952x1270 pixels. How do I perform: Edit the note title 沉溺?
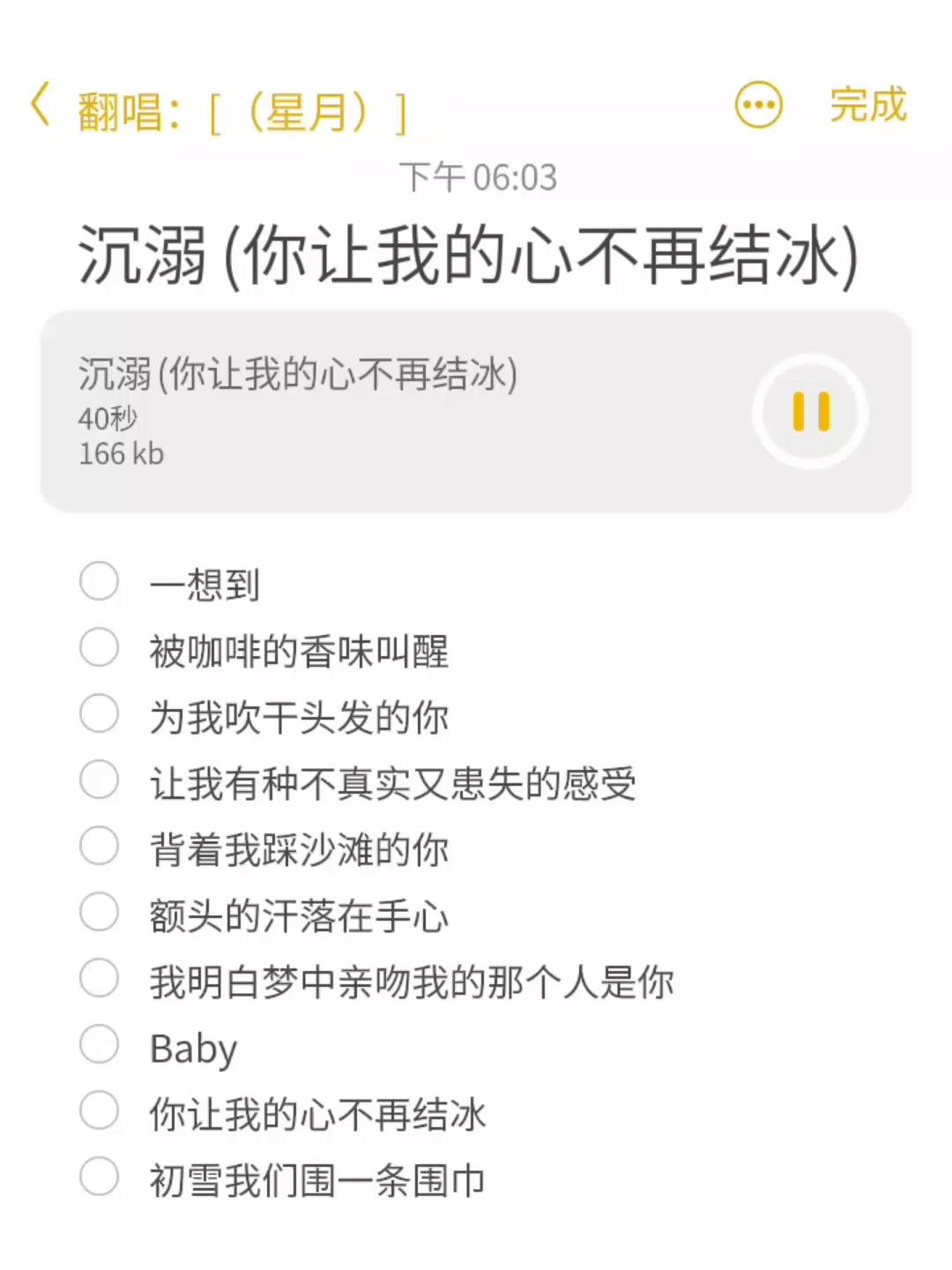pyautogui.click(x=468, y=256)
